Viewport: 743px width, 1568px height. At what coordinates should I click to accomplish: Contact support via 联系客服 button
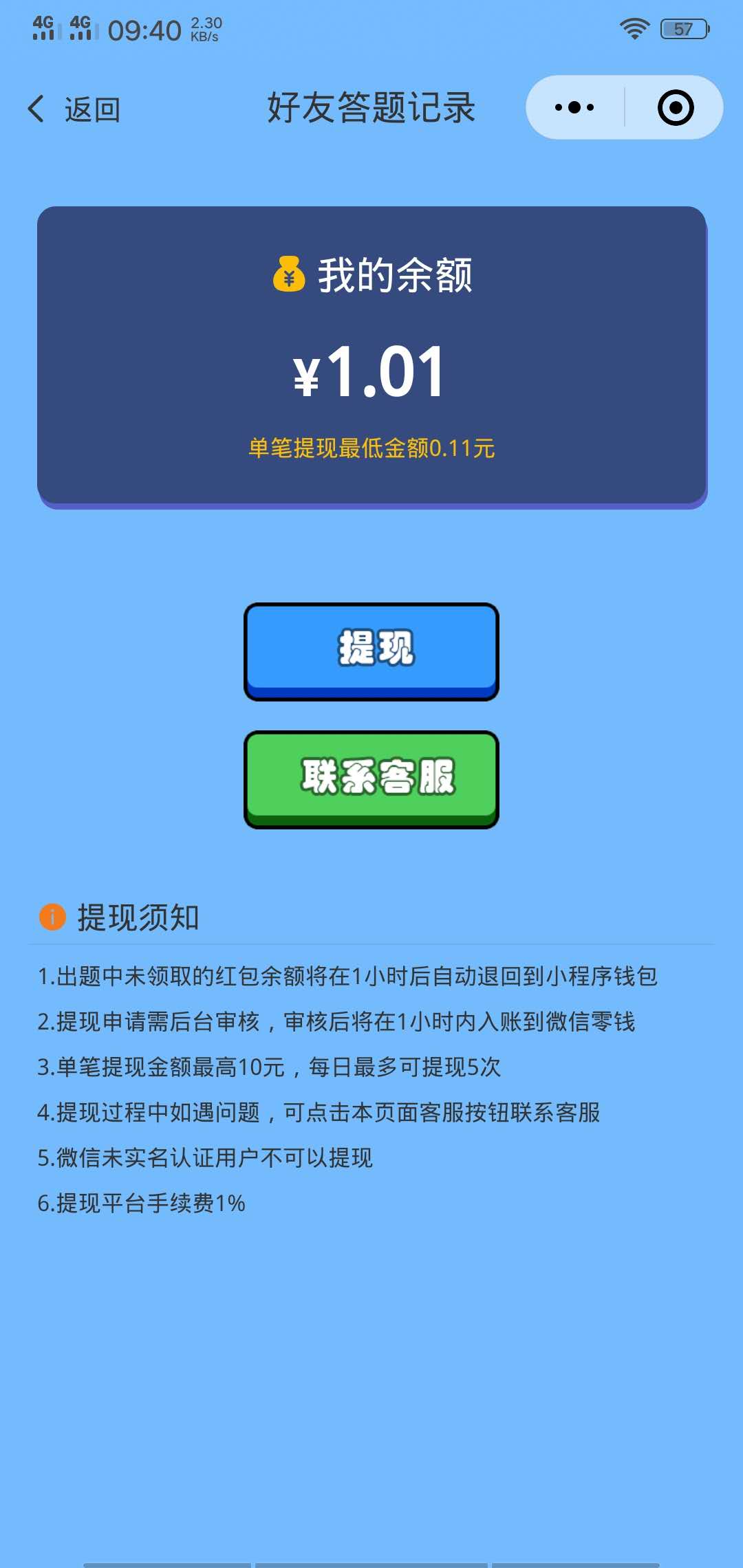pos(371,778)
